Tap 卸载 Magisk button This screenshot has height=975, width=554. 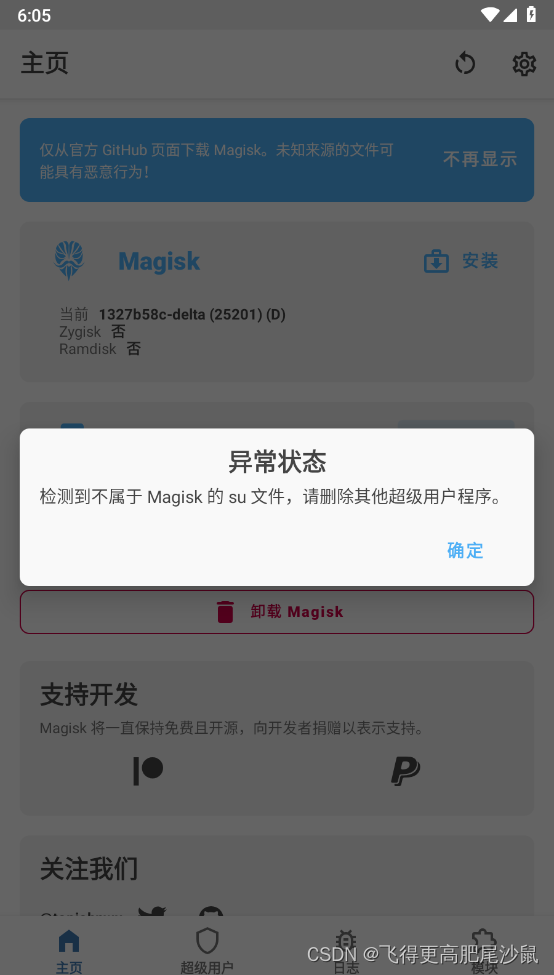coord(277,612)
